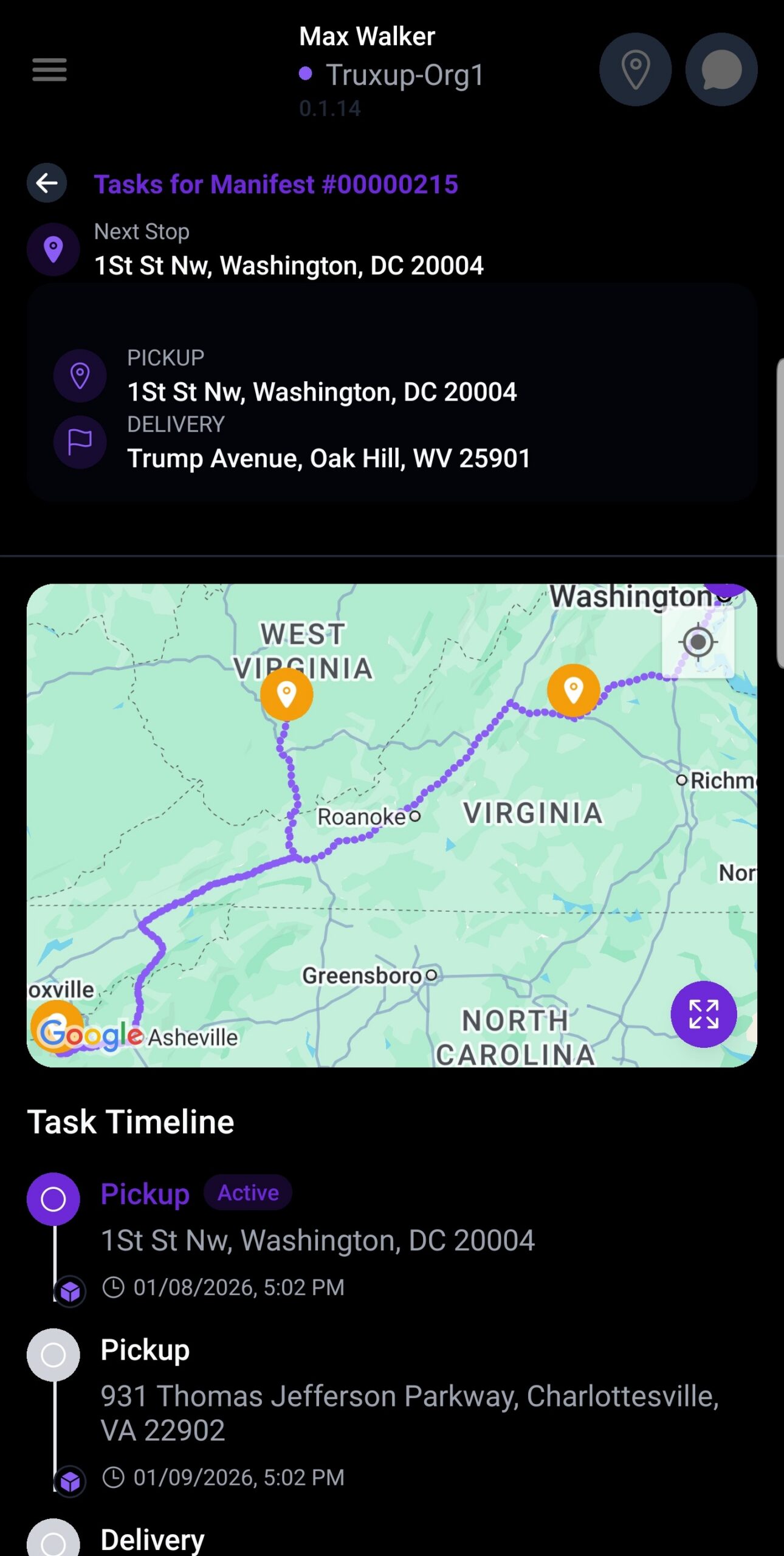Open the location pin in header
This screenshot has height=1556, width=784.
pos(635,70)
